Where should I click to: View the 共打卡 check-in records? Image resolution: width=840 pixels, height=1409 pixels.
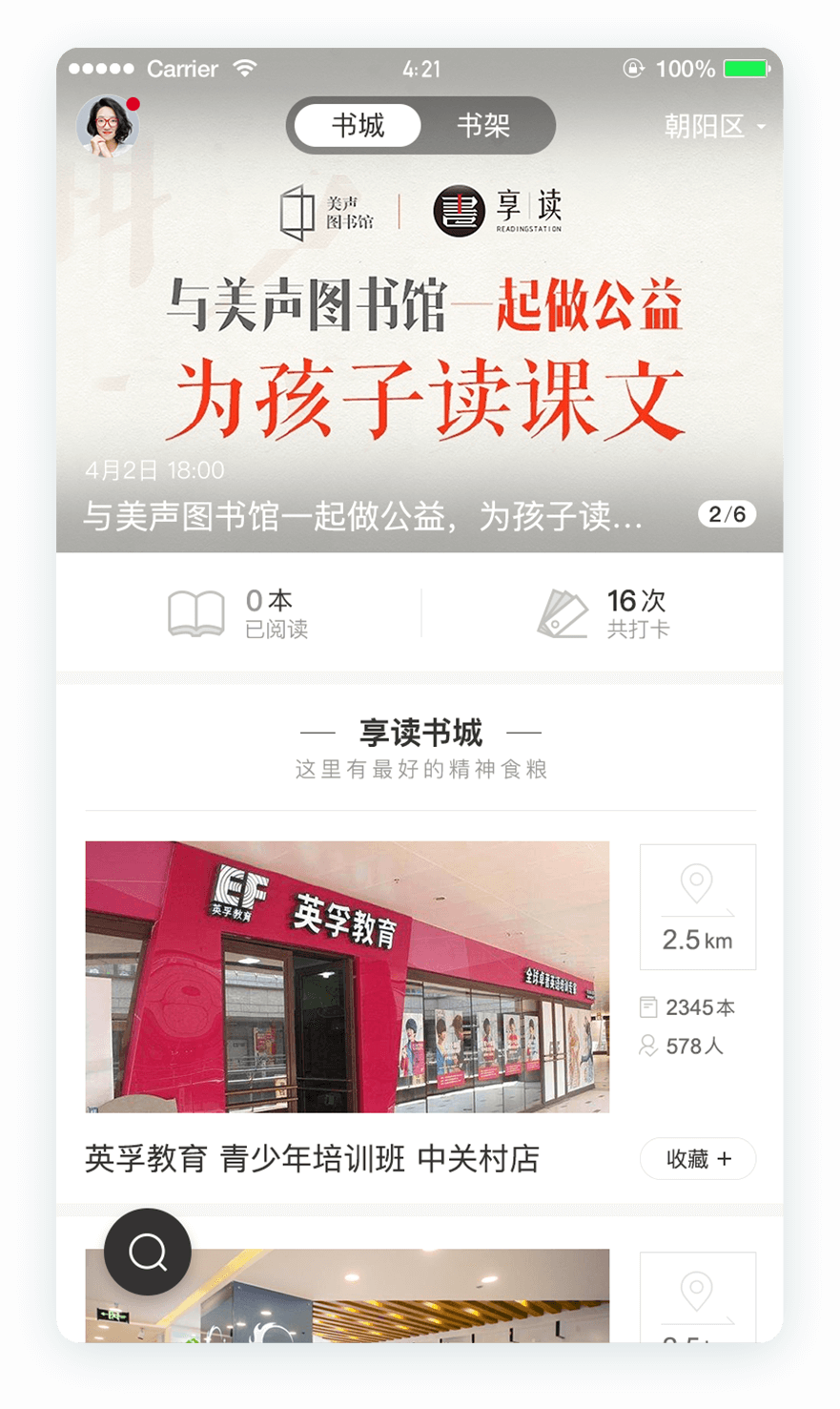pos(603,612)
